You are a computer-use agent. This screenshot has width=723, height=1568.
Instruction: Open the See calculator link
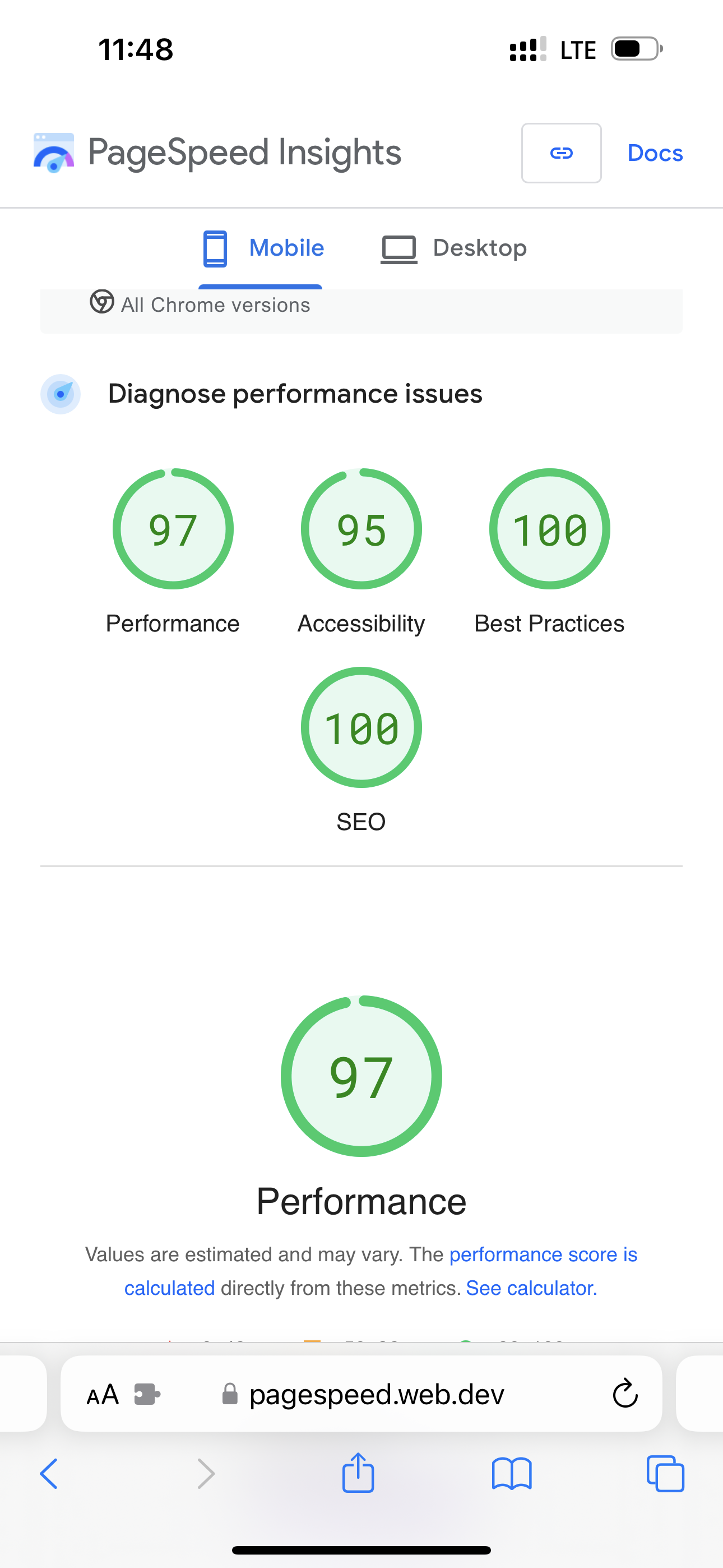pos(531,1288)
